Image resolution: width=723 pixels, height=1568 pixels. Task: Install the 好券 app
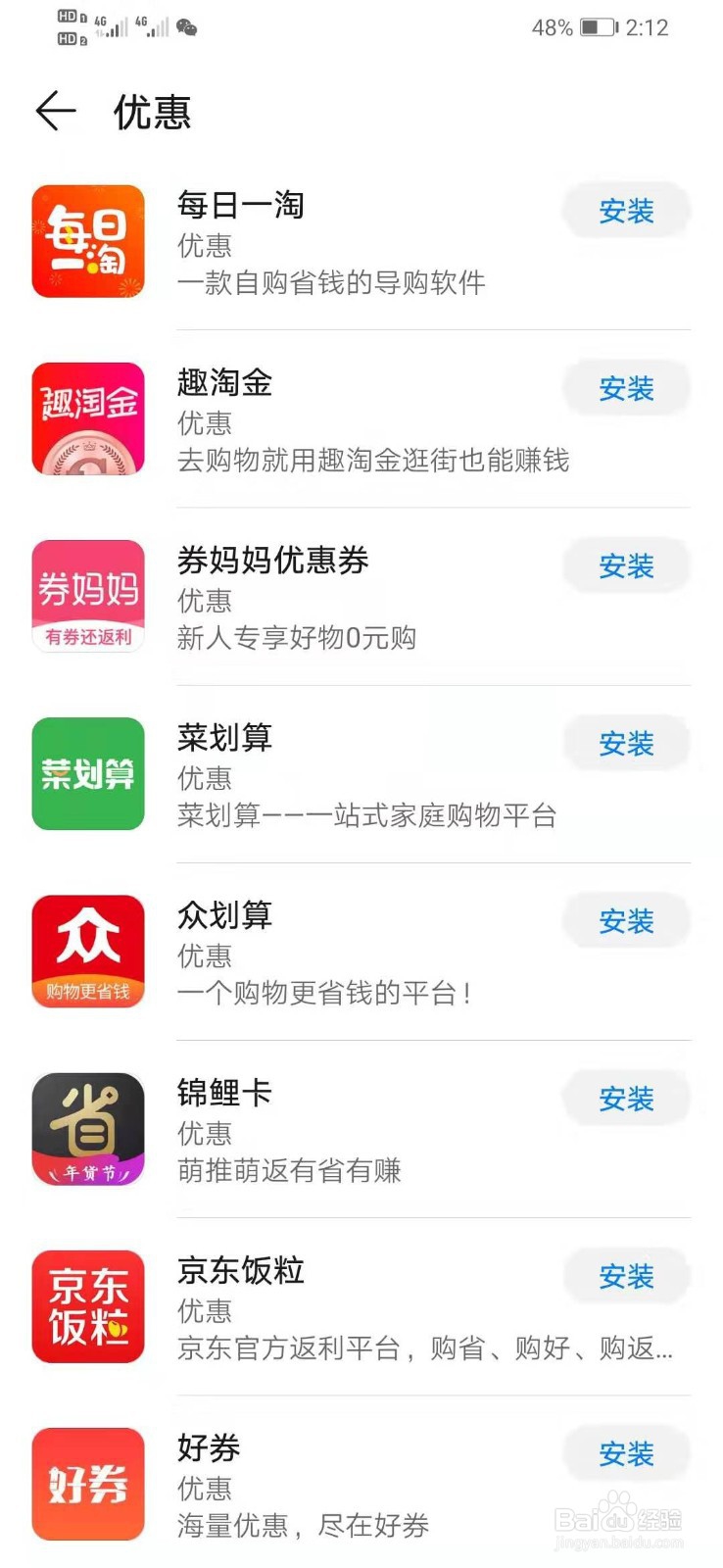tap(626, 1453)
